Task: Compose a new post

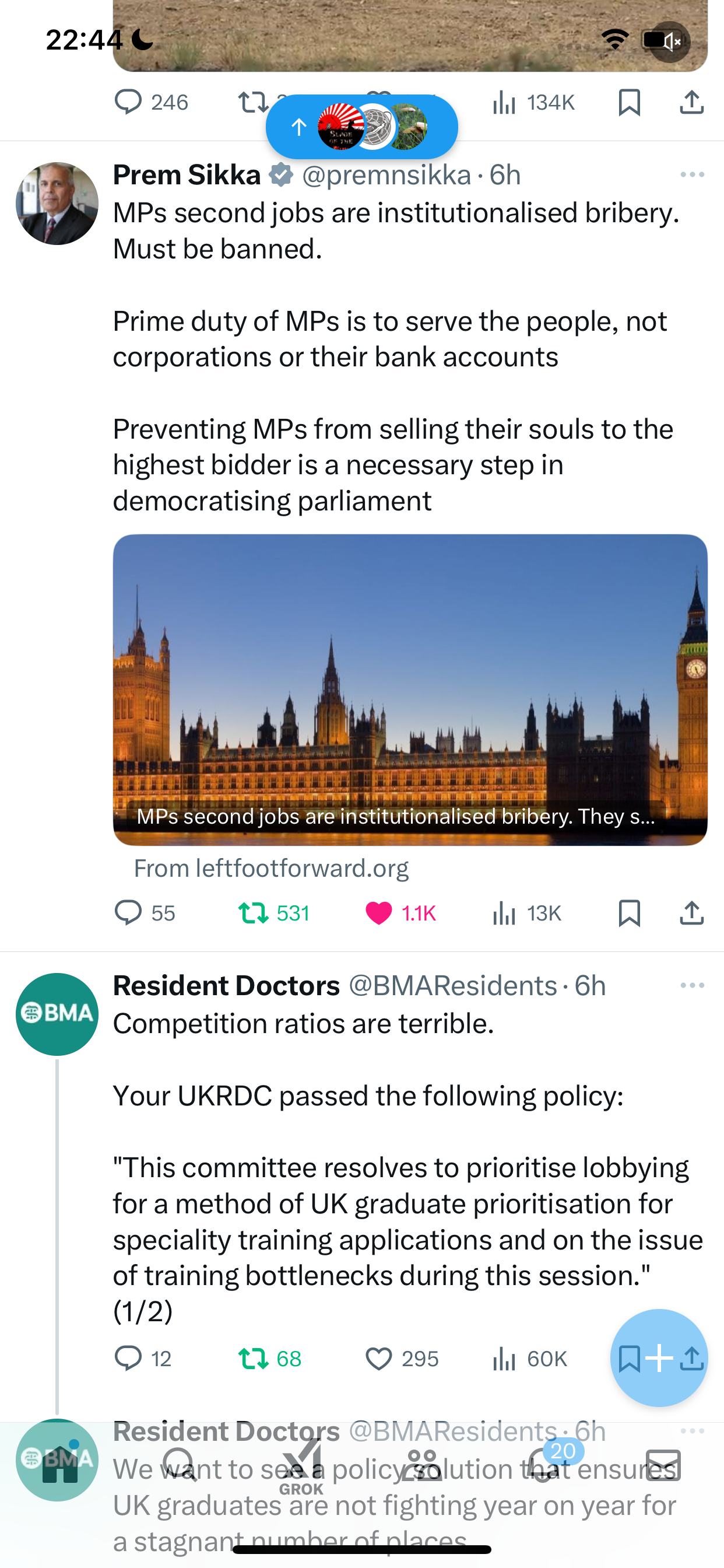Action: (659, 1357)
